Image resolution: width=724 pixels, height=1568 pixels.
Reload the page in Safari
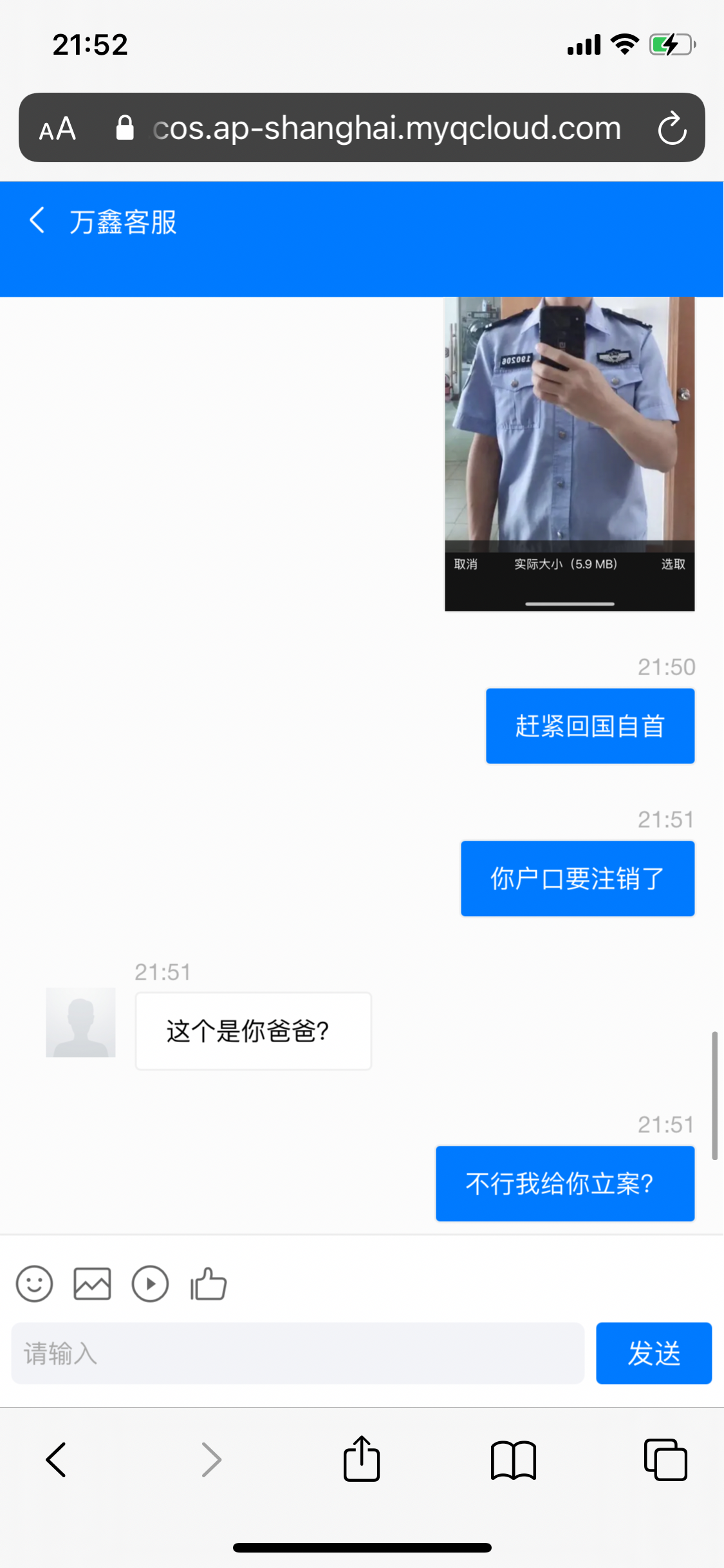pyautogui.click(x=672, y=128)
